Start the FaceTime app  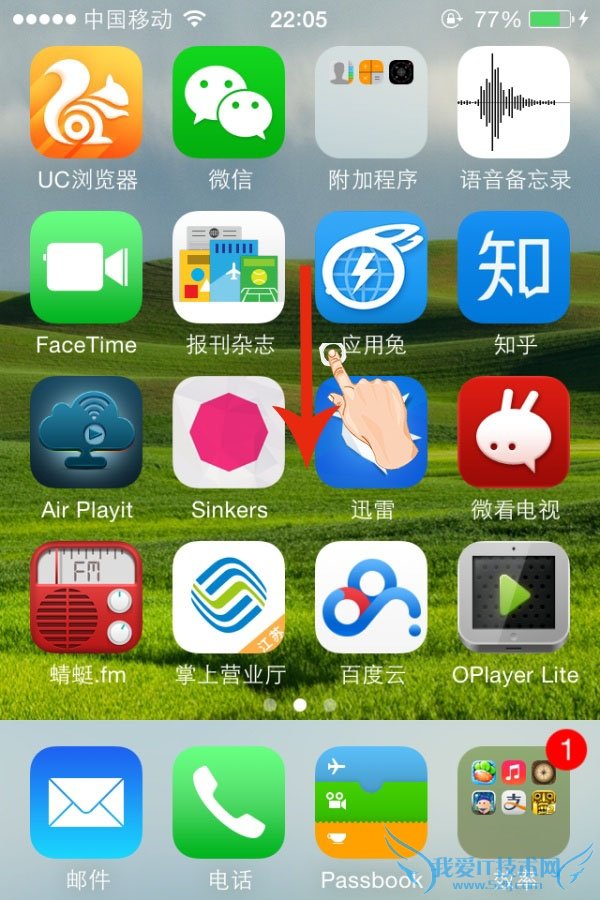tap(86, 267)
